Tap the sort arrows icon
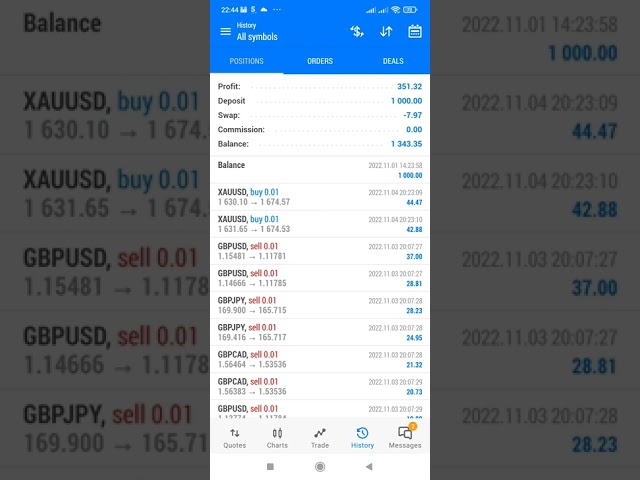 [386, 31]
